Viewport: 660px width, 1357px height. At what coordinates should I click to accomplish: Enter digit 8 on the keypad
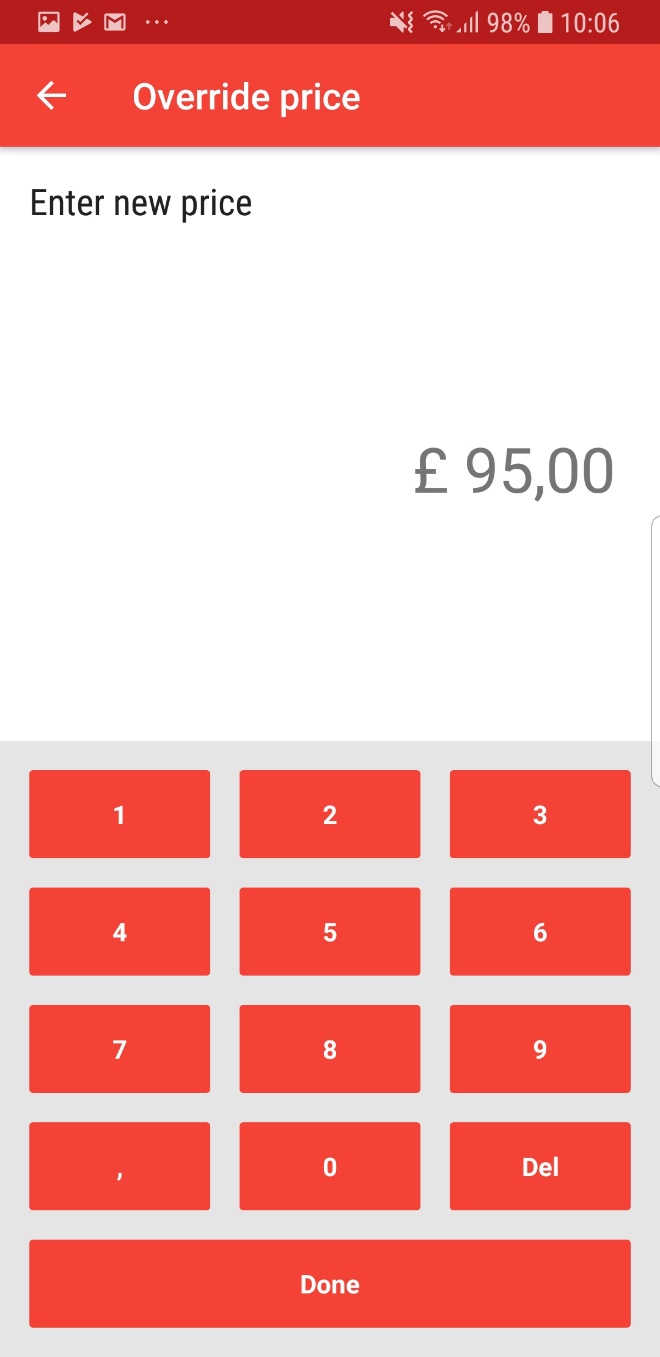[329, 1049]
